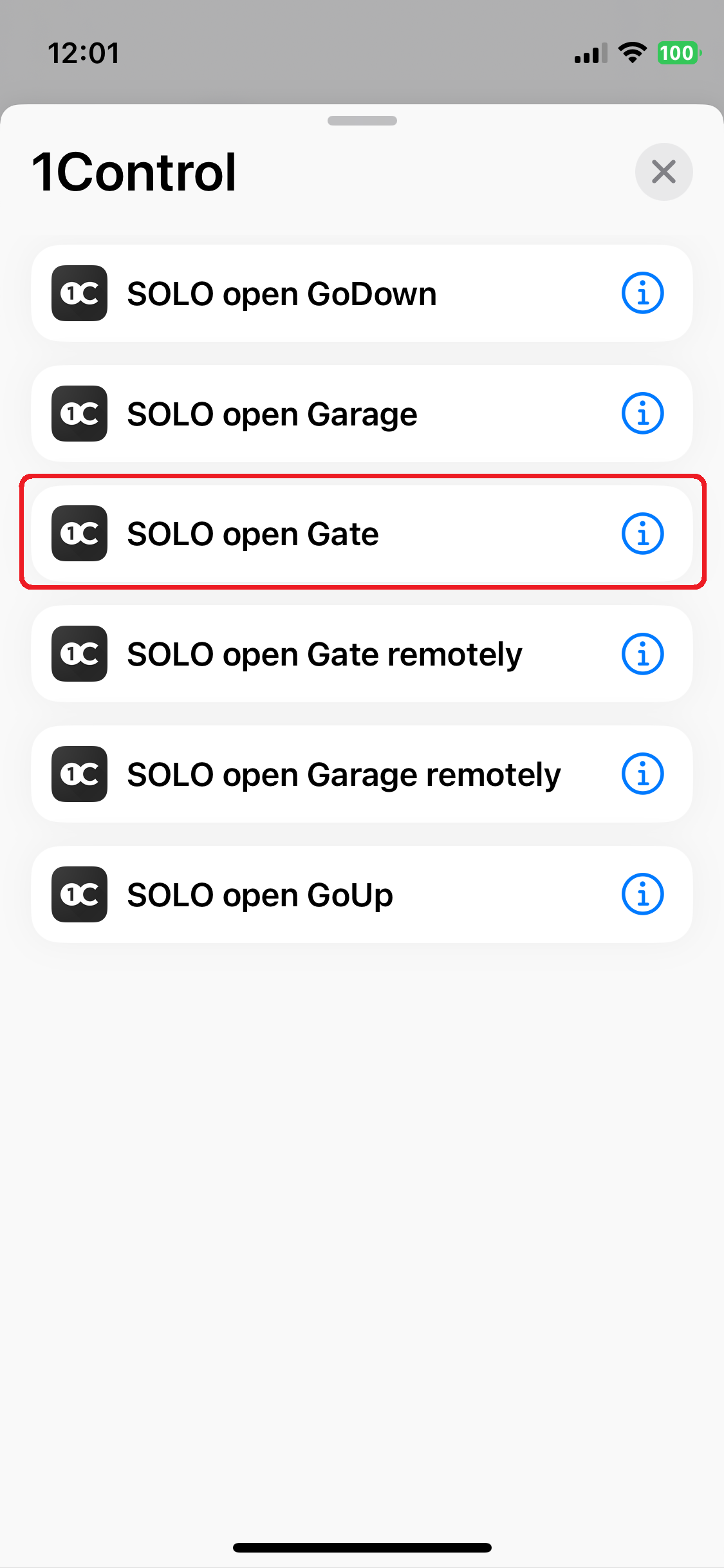Tap info icon for SOLO open Gate remotely
724x1568 pixels.
[x=642, y=654]
